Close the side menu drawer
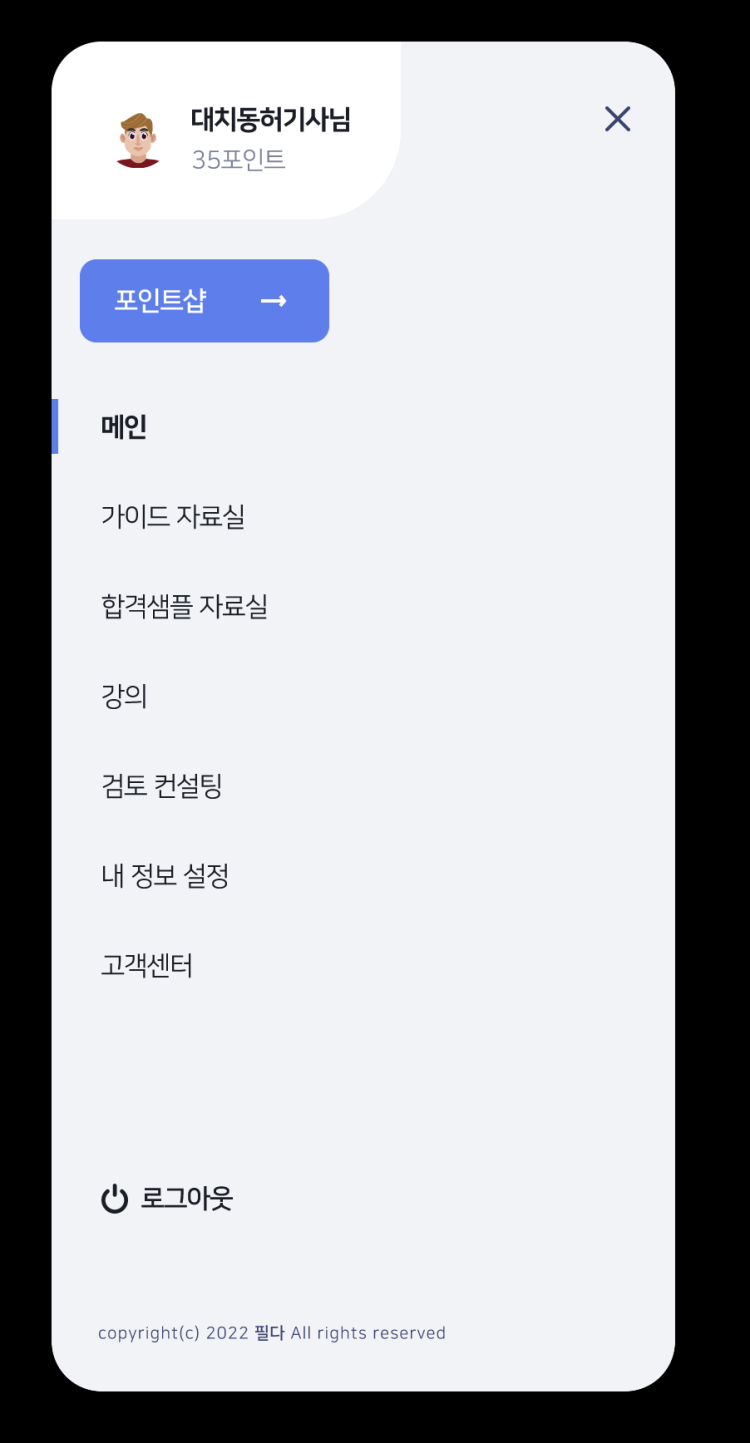 (618, 119)
